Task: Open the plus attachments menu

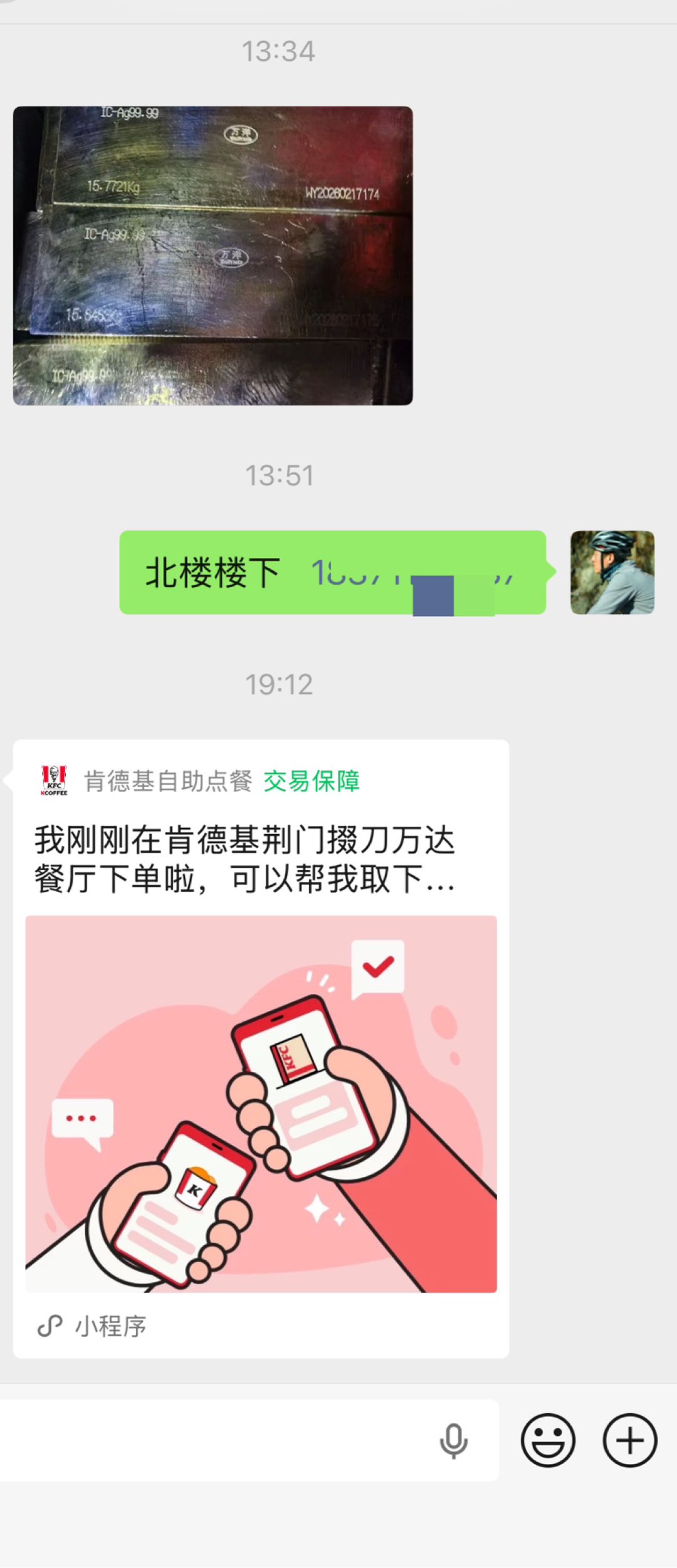Action: coord(629,1441)
